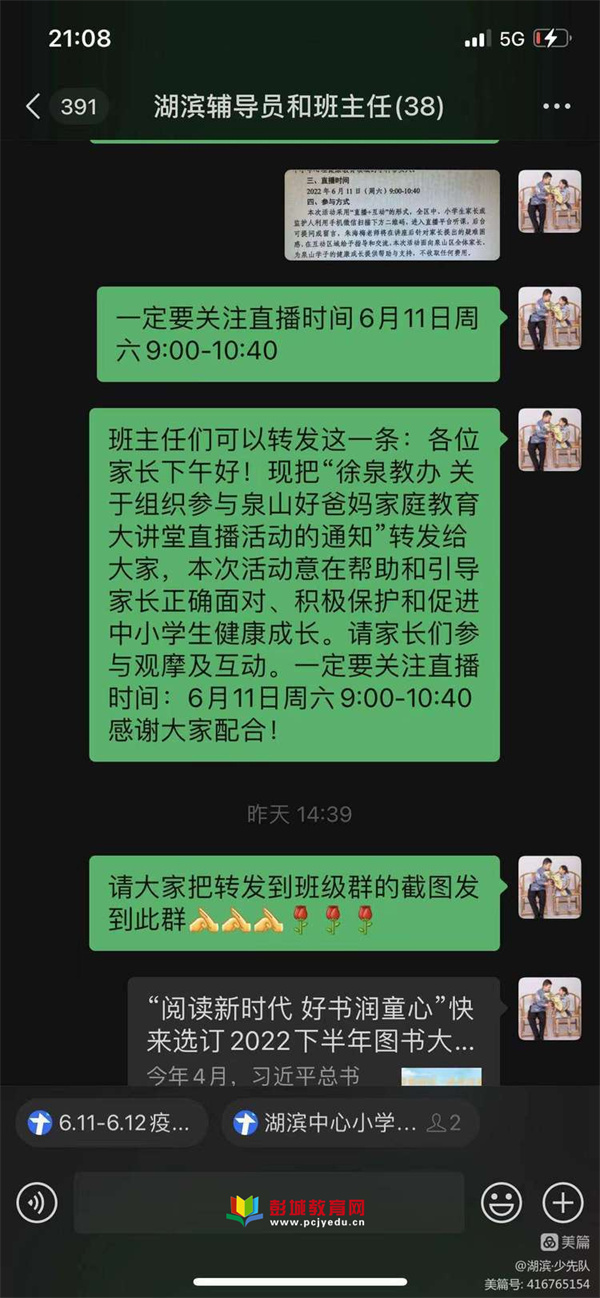Open the emoji sticker panel

(502, 1202)
